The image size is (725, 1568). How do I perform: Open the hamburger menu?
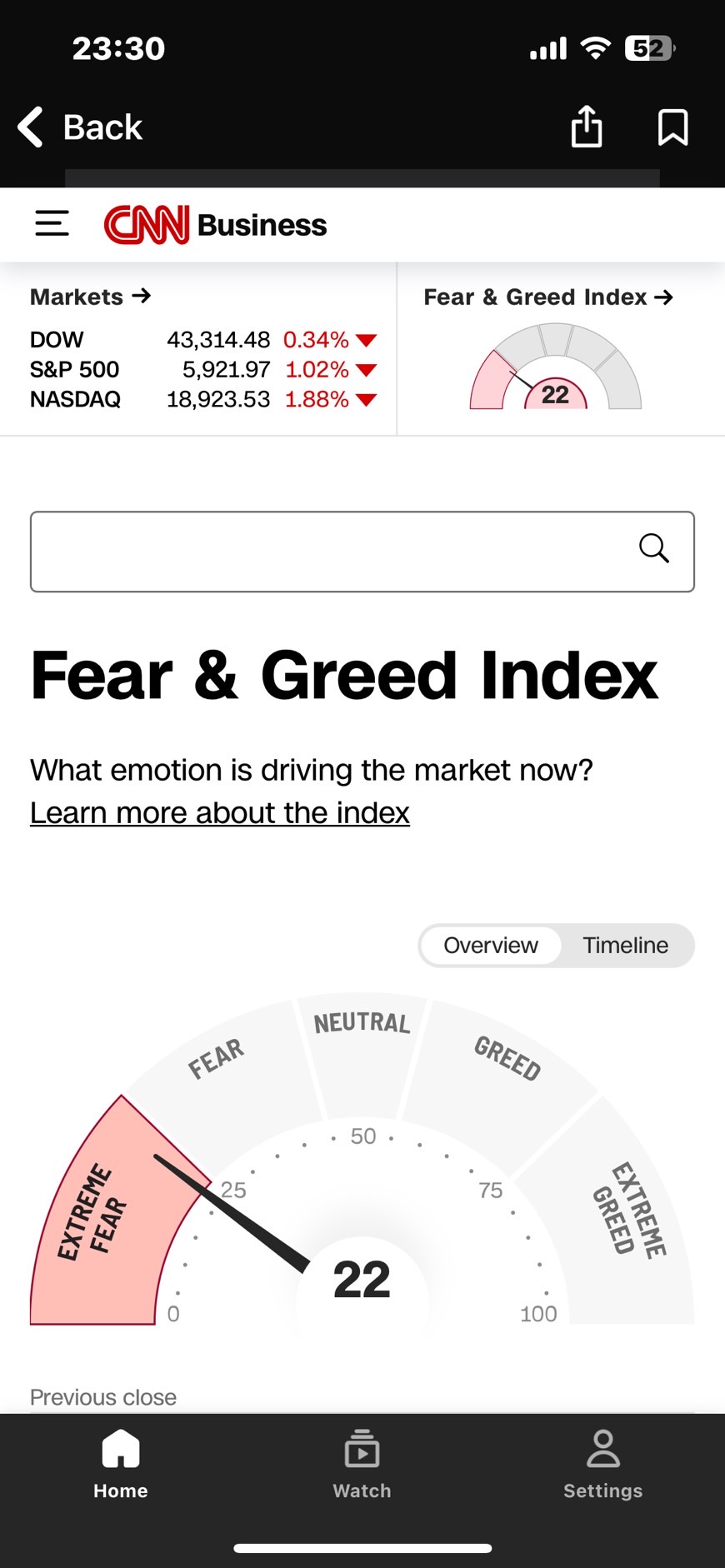[x=52, y=224]
